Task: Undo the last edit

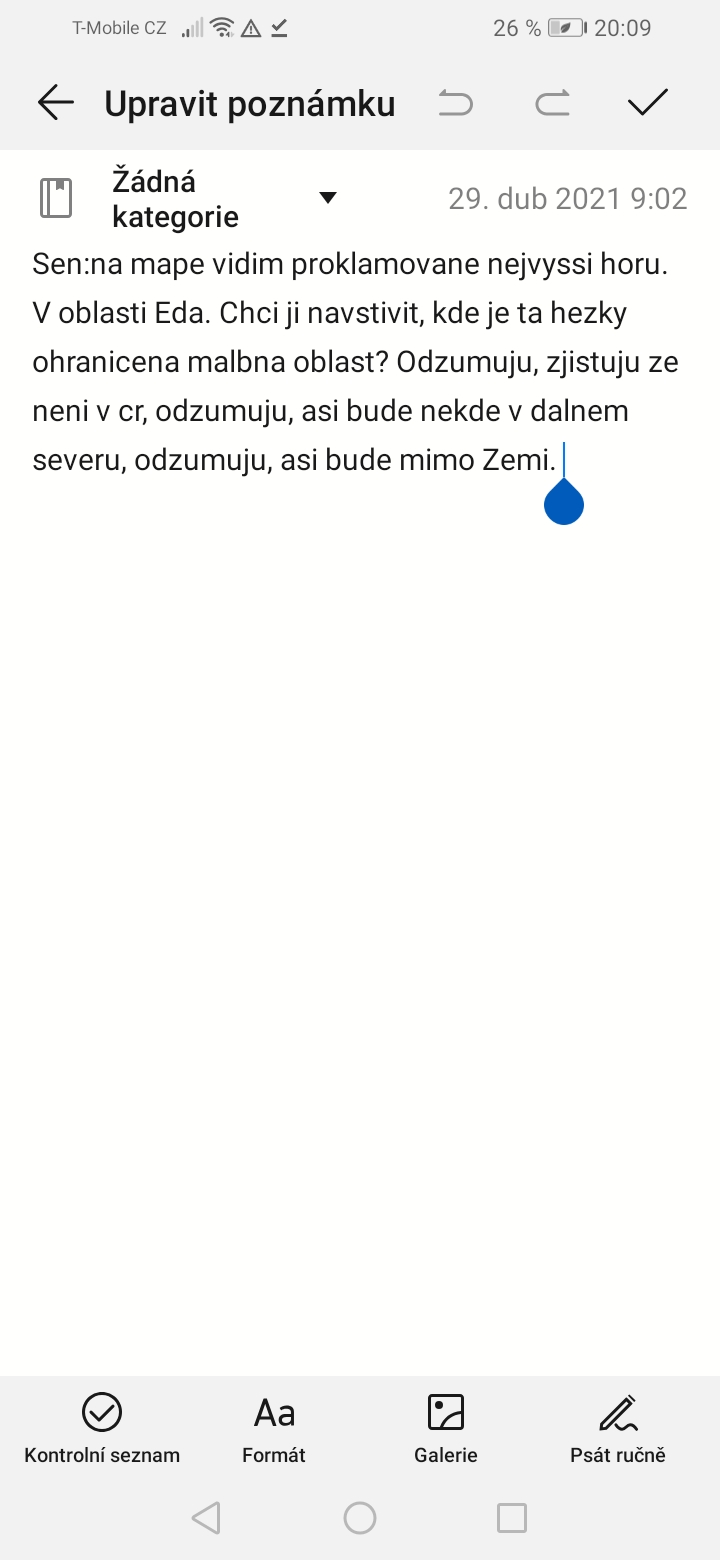Action: (456, 103)
